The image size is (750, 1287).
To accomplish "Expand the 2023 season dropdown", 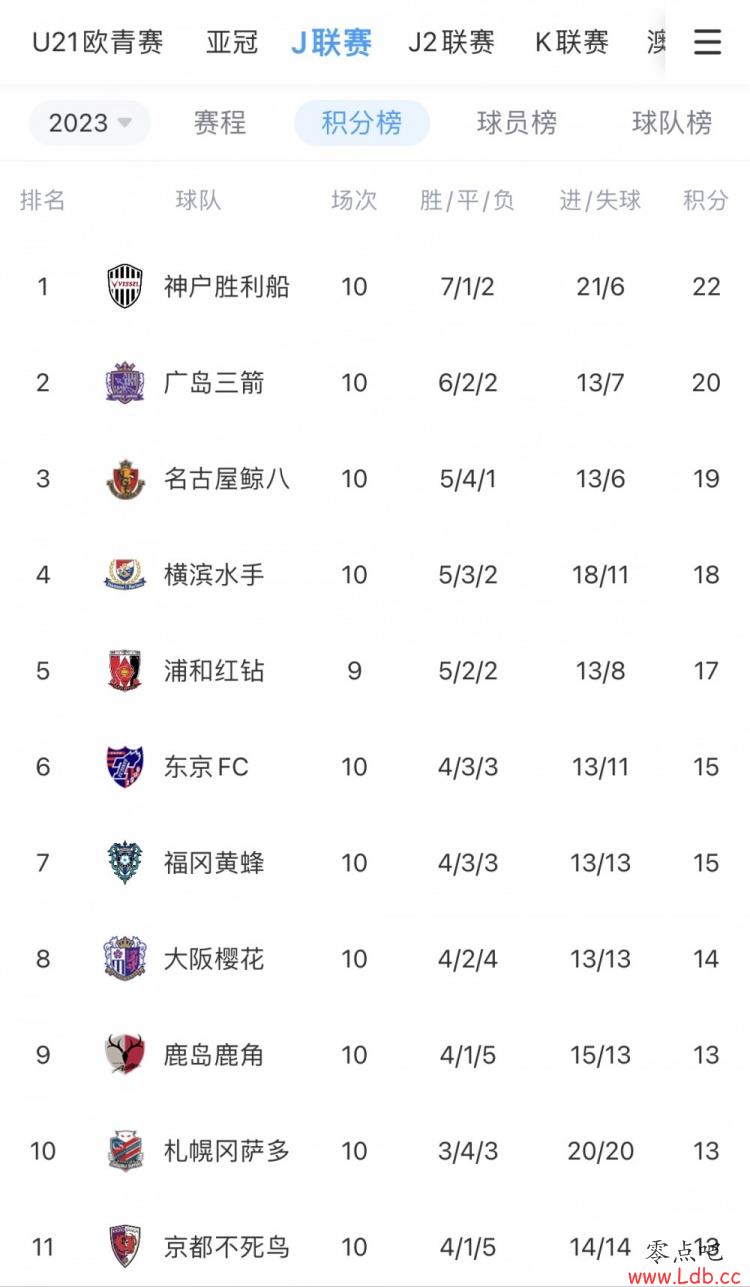I will pyautogui.click(x=90, y=123).
